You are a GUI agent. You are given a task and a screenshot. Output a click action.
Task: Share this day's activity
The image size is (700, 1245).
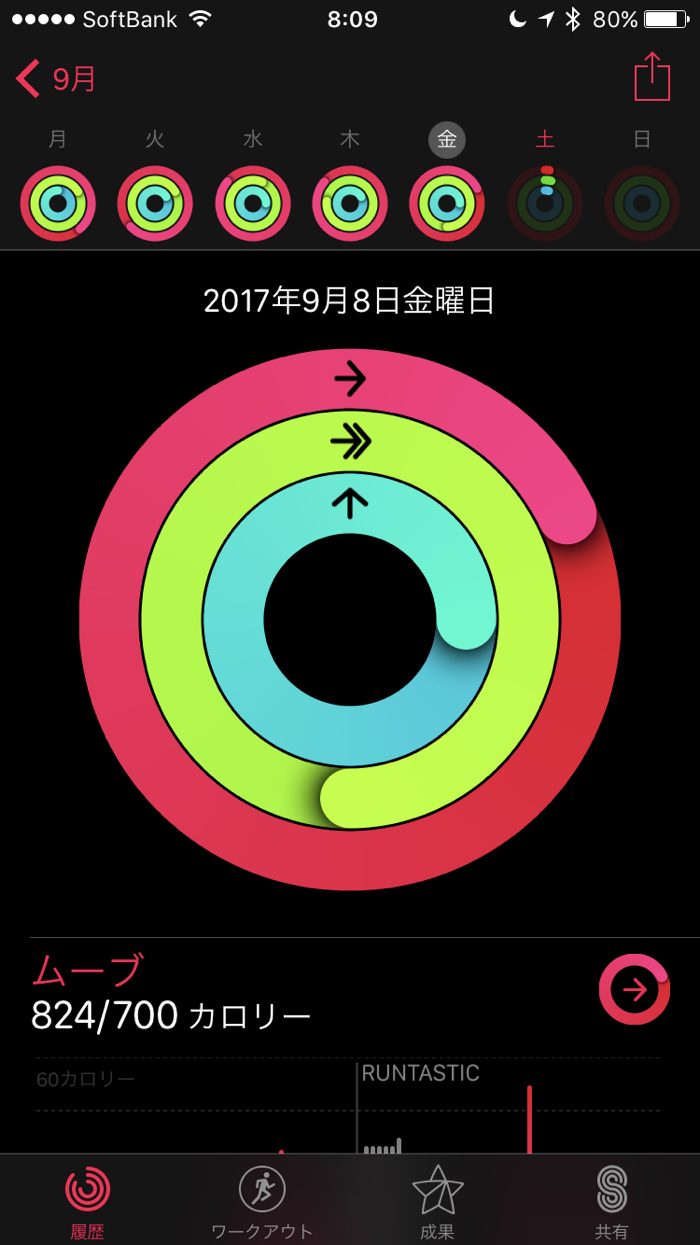(652, 77)
